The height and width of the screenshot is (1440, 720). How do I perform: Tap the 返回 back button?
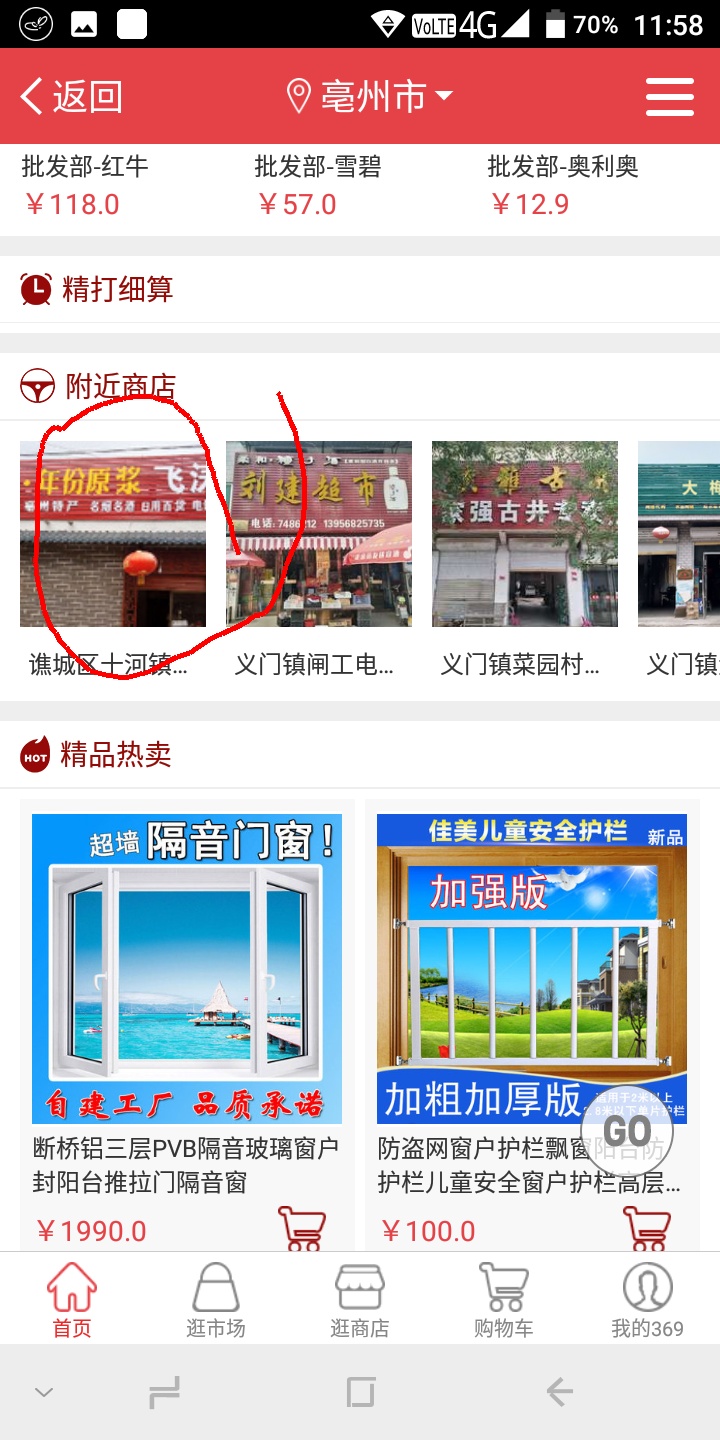(70, 97)
